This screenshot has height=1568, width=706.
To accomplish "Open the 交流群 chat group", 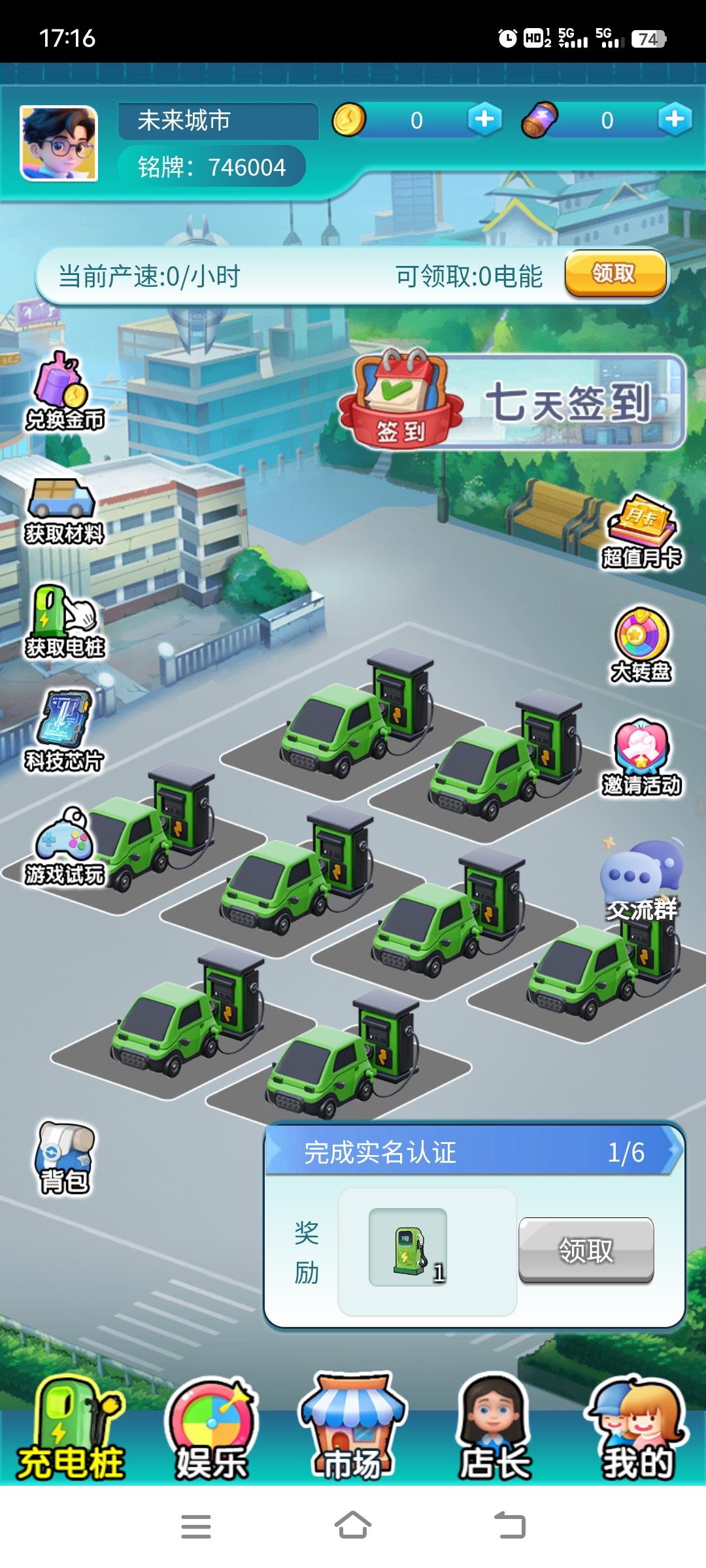I will [641, 880].
